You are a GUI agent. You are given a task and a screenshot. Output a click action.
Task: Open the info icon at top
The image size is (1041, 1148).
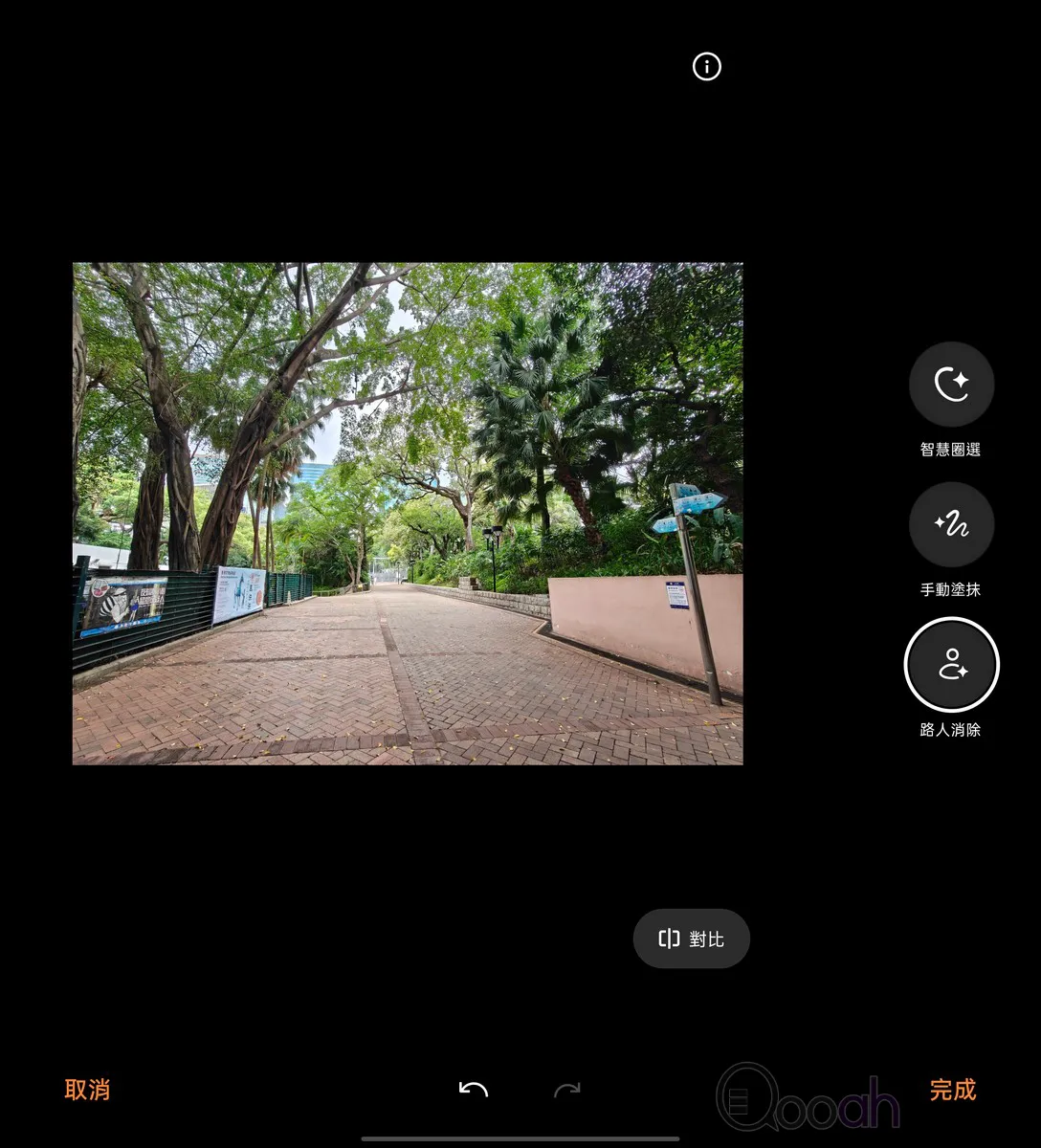706,67
